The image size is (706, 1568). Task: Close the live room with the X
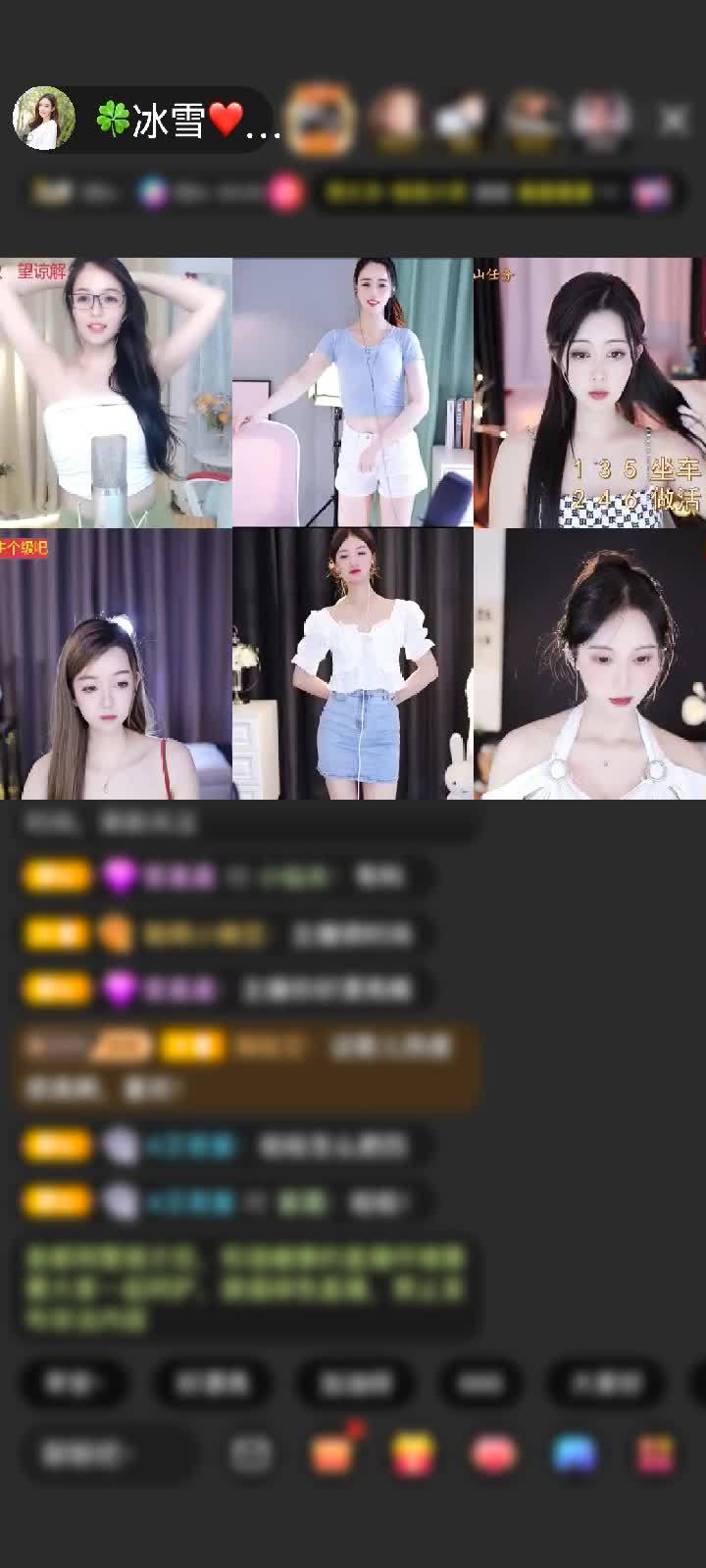click(x=673, y=120)
